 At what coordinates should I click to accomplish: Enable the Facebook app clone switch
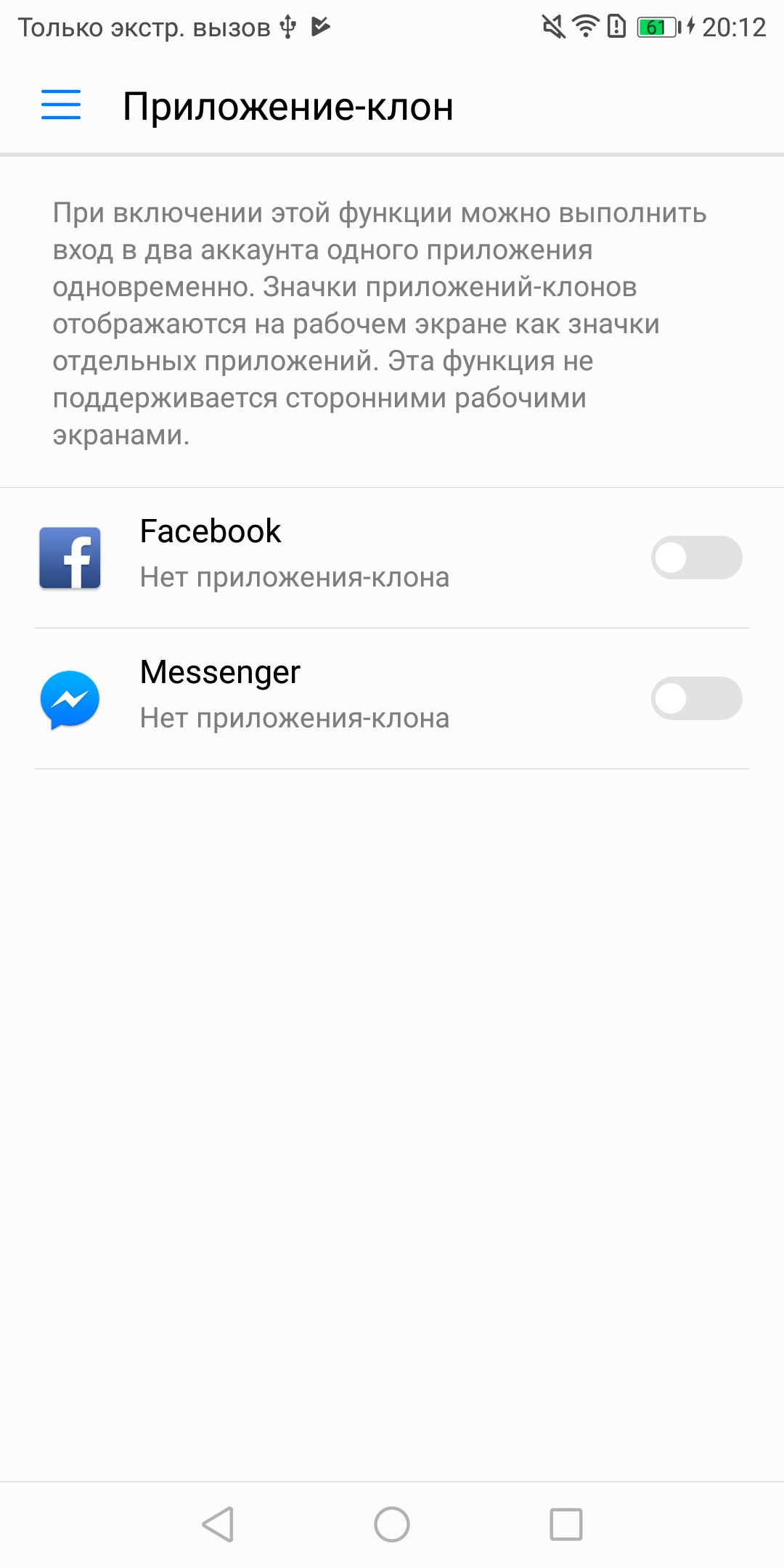coord(696,558)
